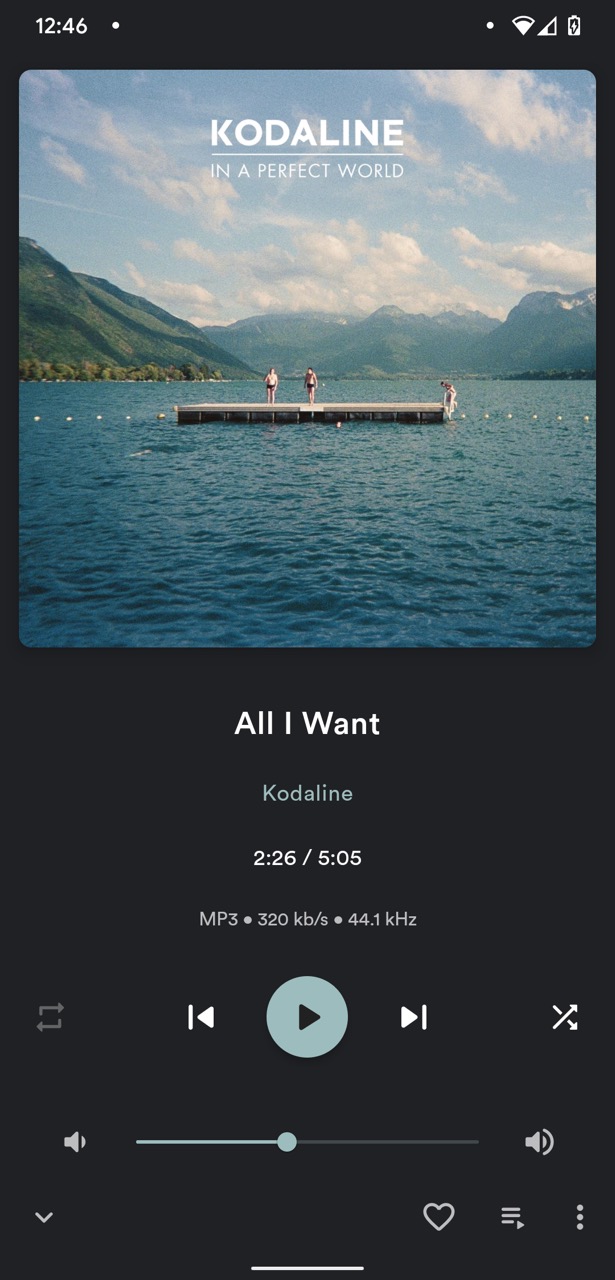The width and height of the screenshot is (615, 1280).
Task: Collapse the player with the down chevron
Action: pyautogui.click(x=44, y=1217)
